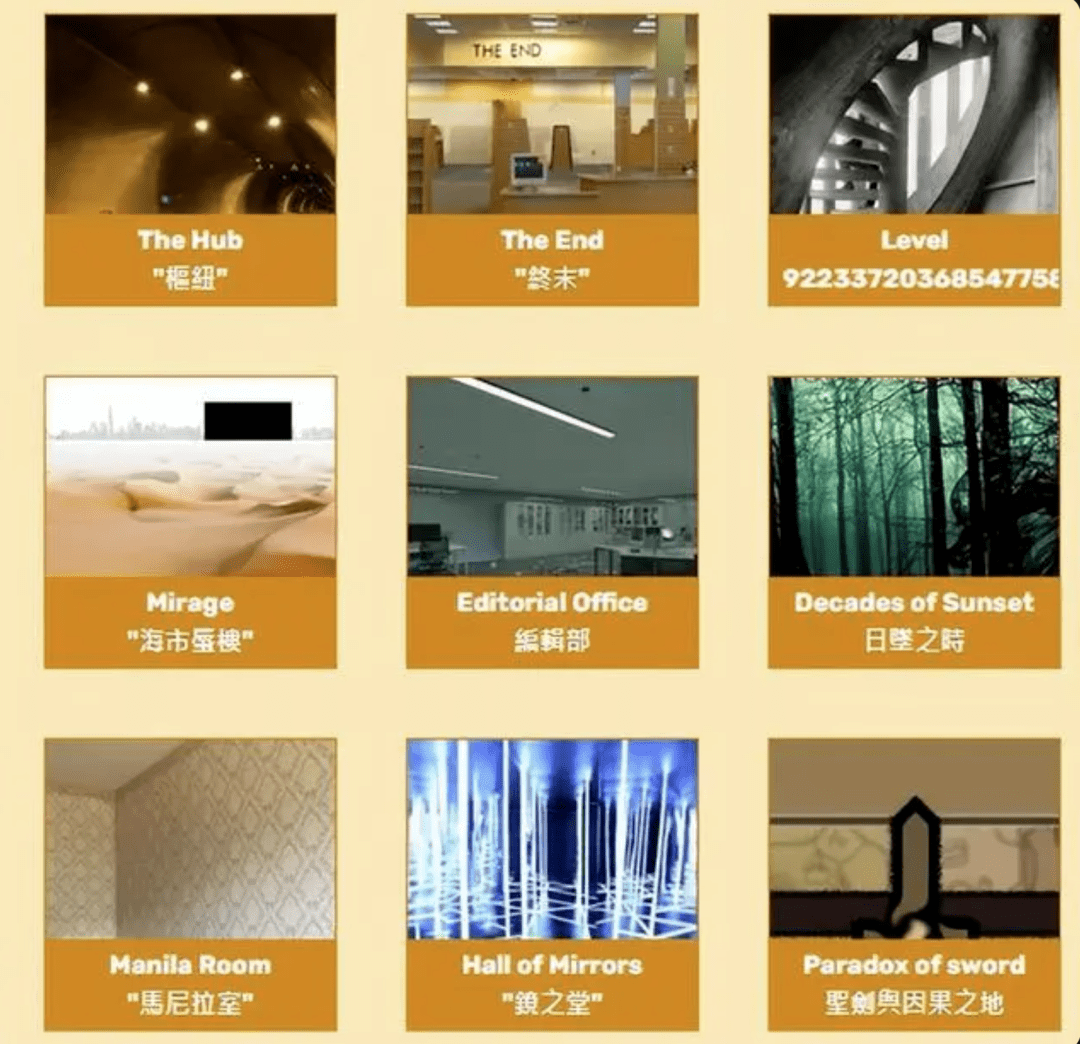Select the Hall of Mirrors card
Viewport: 1080px width, 1044px height.
click(552, 884)
